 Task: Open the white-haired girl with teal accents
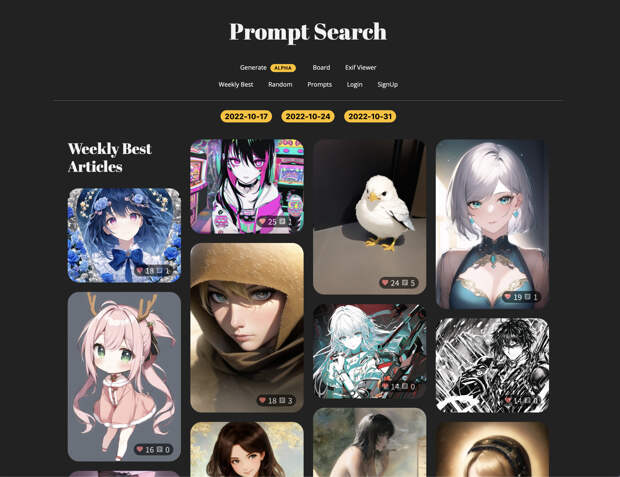coord(370,351)
